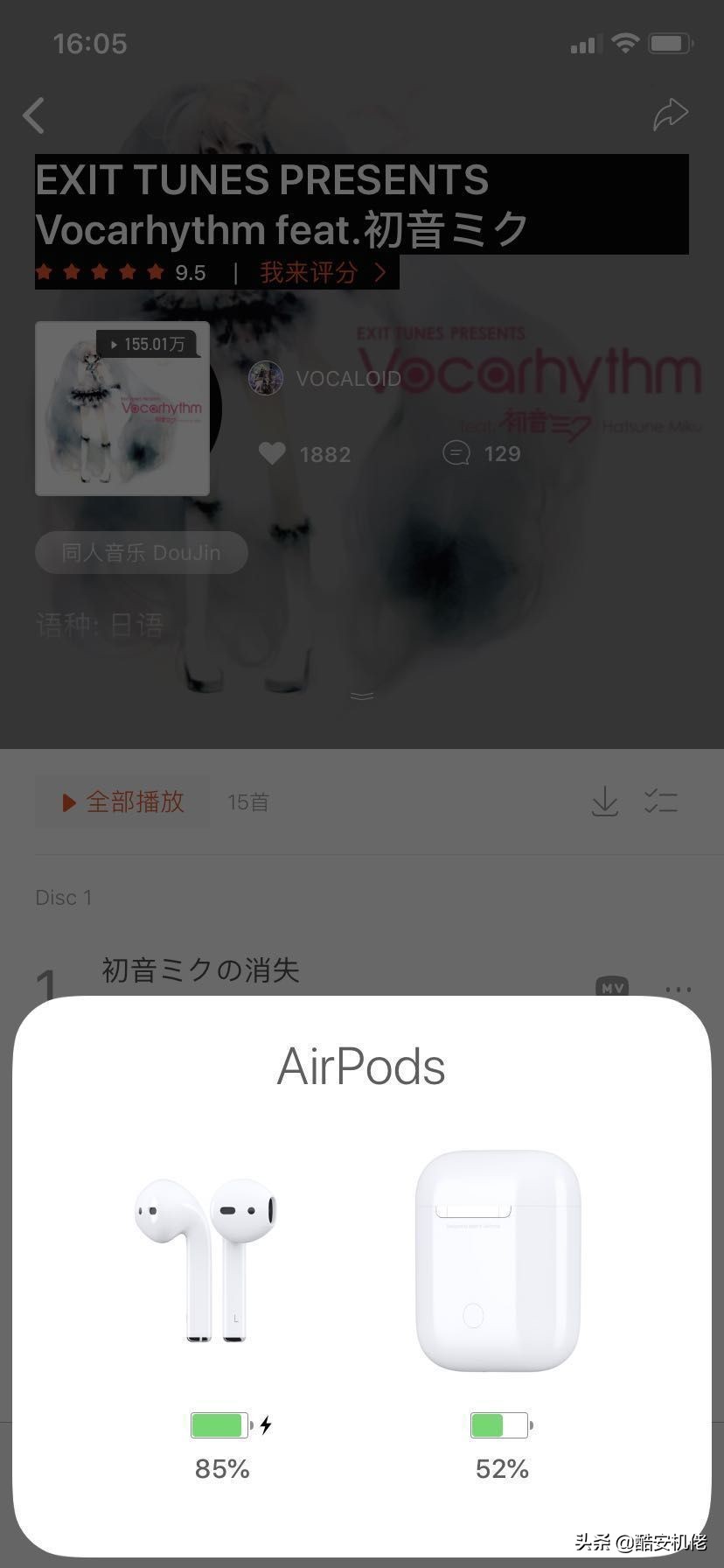Toggle the fifth rating star

pyautogui.click(x=153, y=272)
